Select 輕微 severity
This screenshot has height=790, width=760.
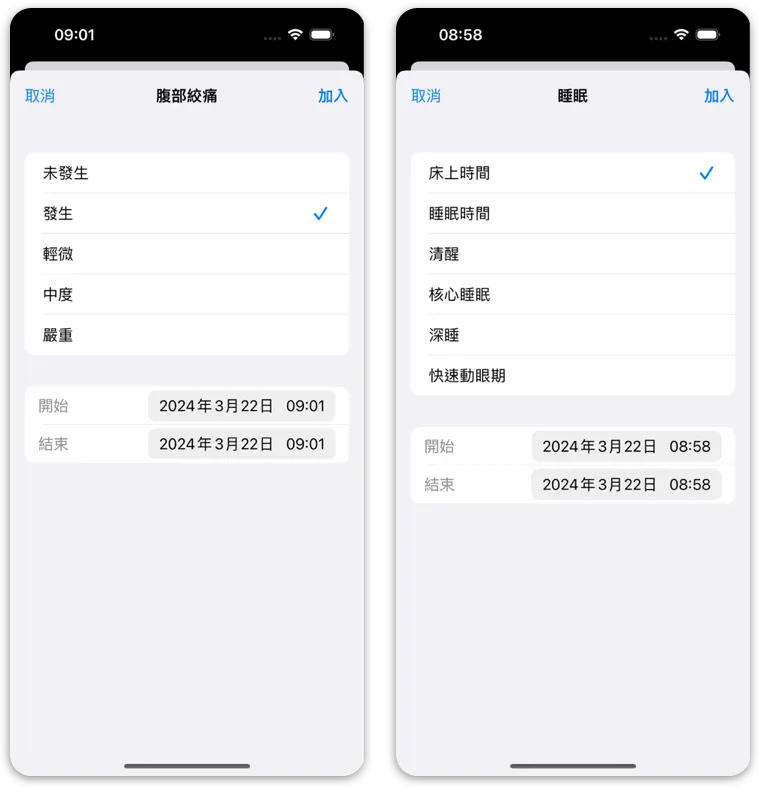pyautogui.click(x=186, y=254)
